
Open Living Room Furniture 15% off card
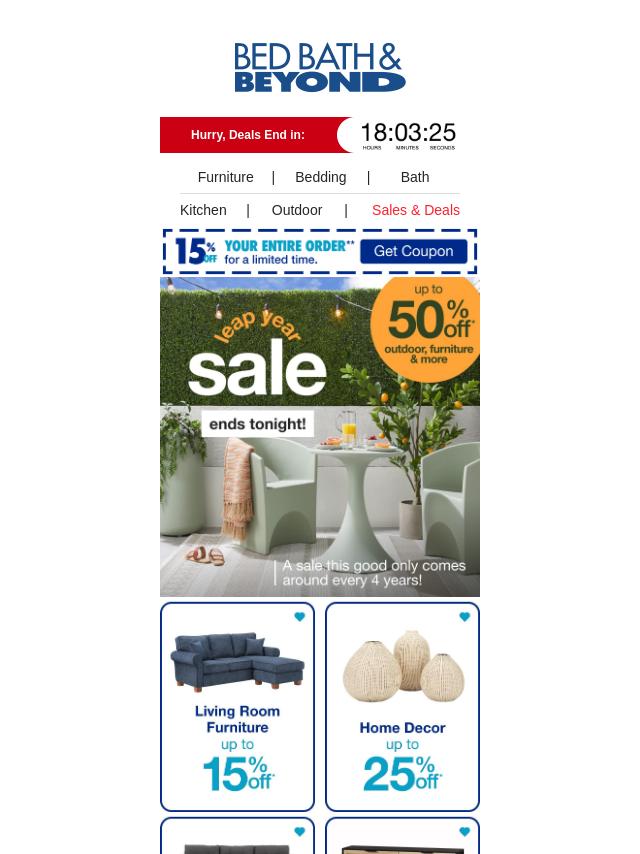(237, 707)
